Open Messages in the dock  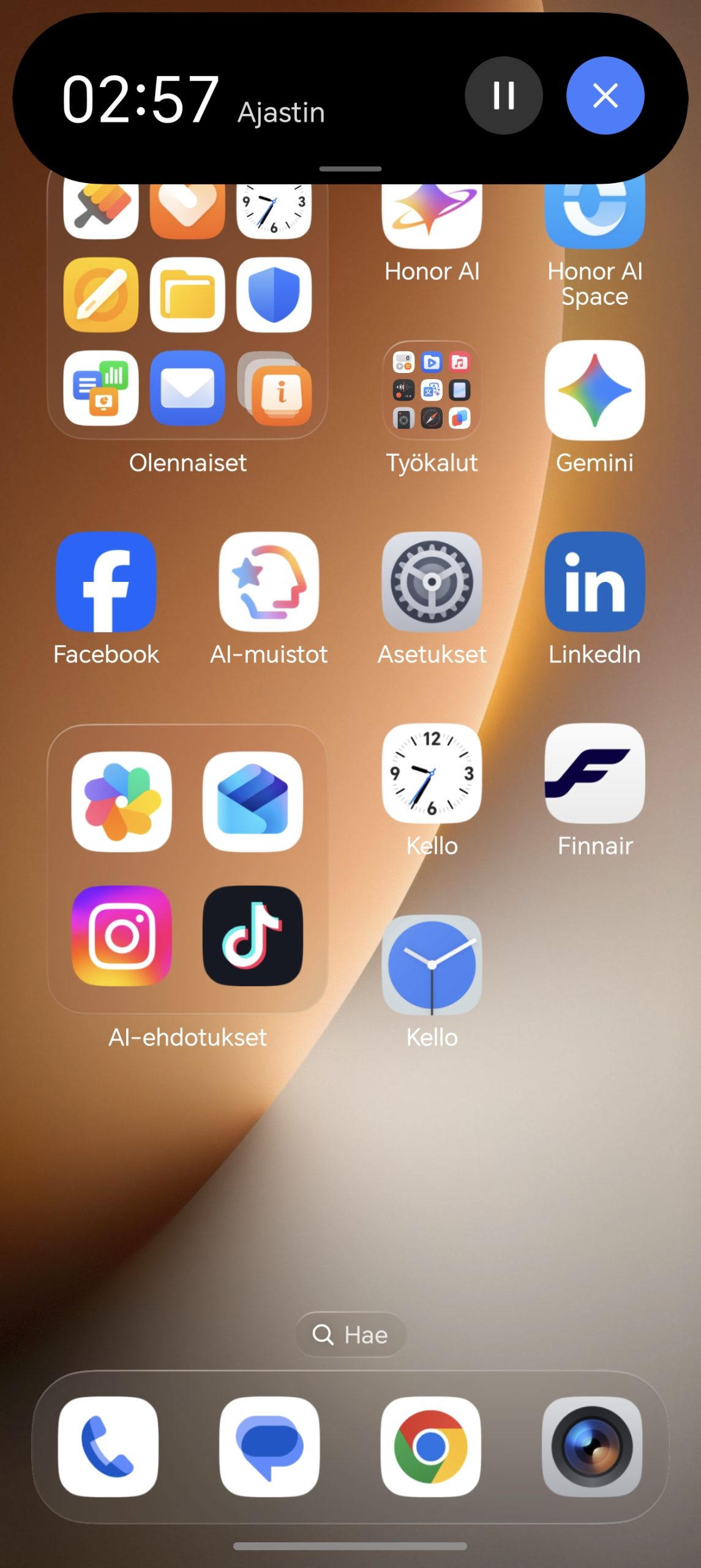(269, 1447)
